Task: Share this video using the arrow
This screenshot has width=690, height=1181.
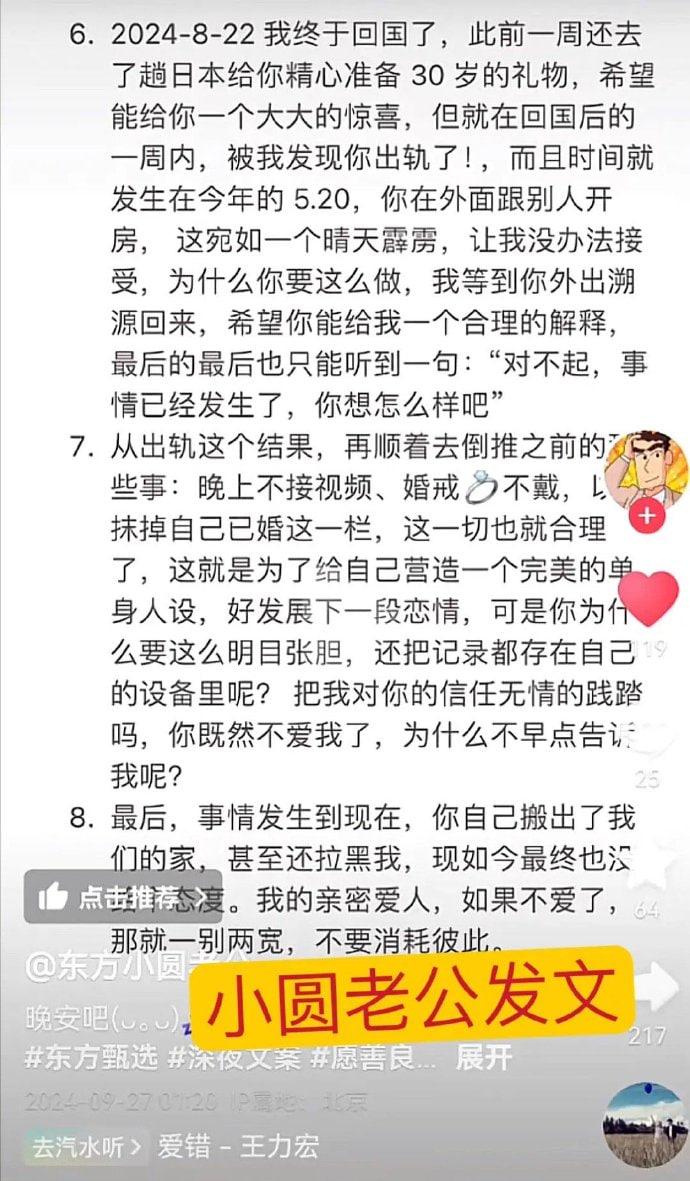Action: pos(655,988)
